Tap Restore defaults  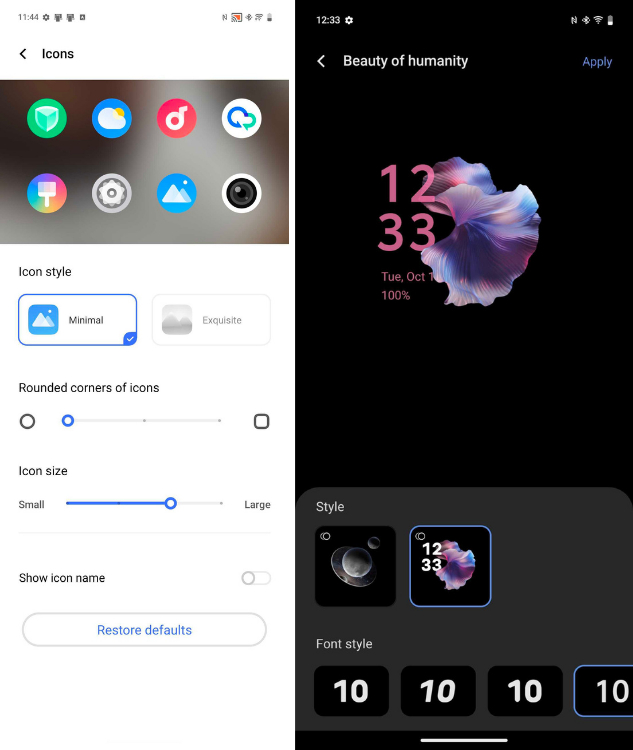click(x=144, y=630)
